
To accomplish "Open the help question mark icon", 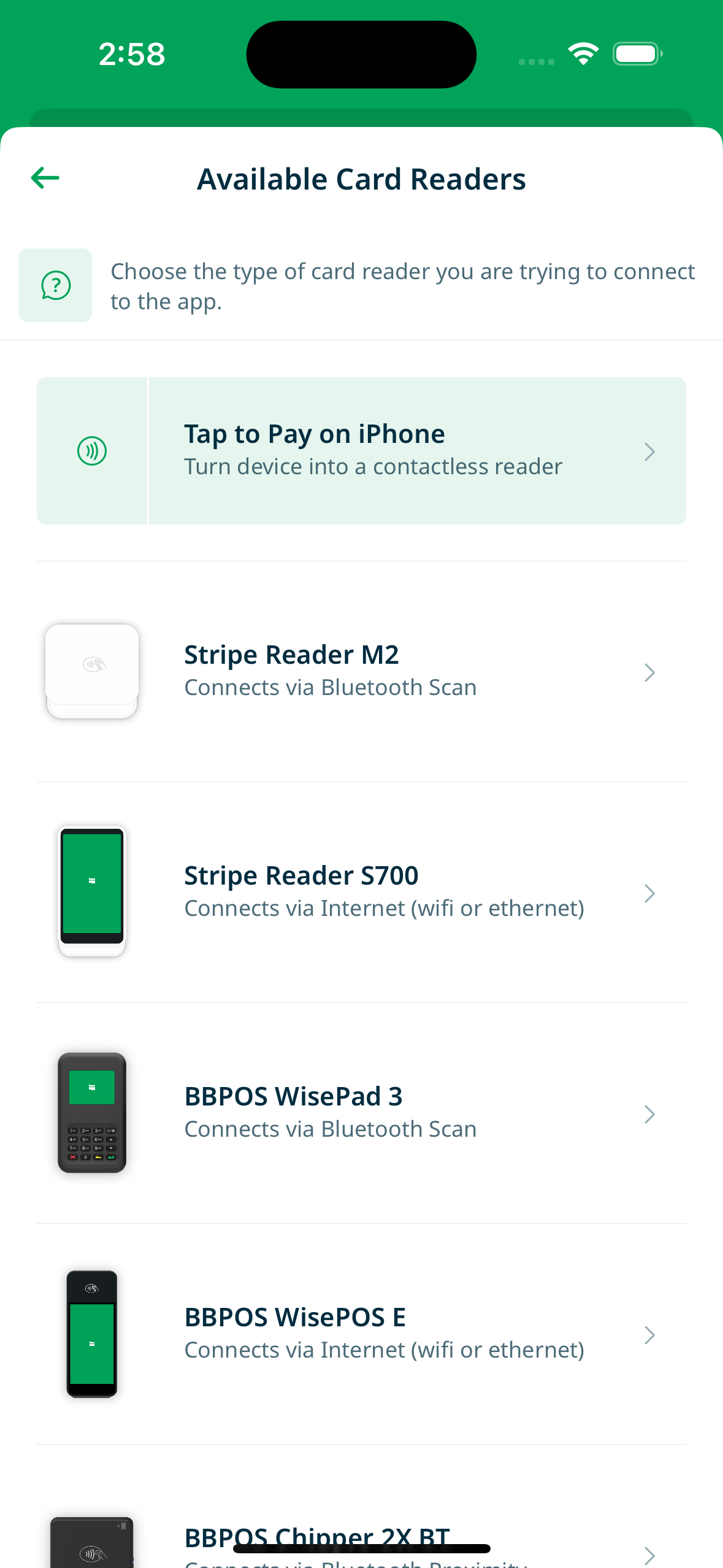I will [55, 285].
